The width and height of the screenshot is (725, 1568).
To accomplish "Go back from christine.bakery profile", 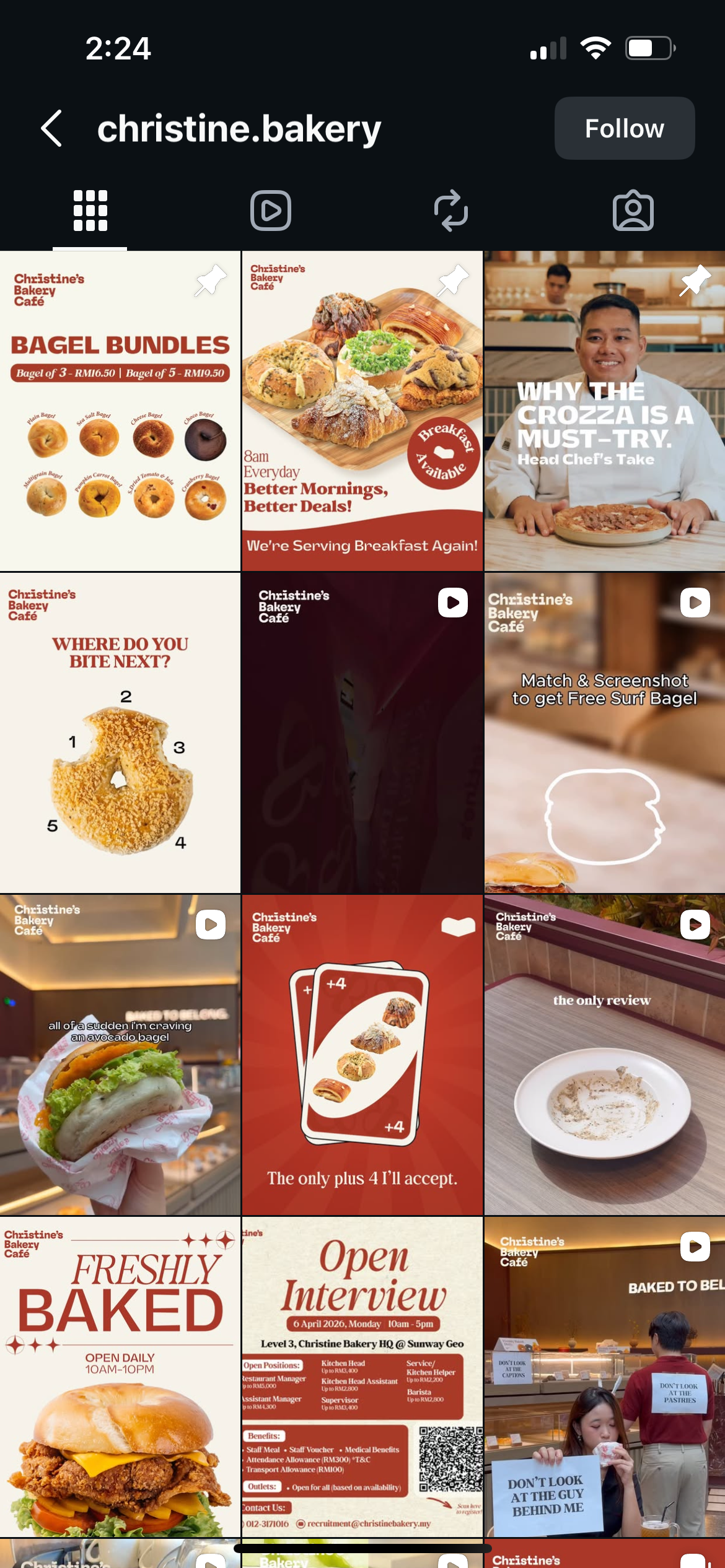I will [51, 128].
